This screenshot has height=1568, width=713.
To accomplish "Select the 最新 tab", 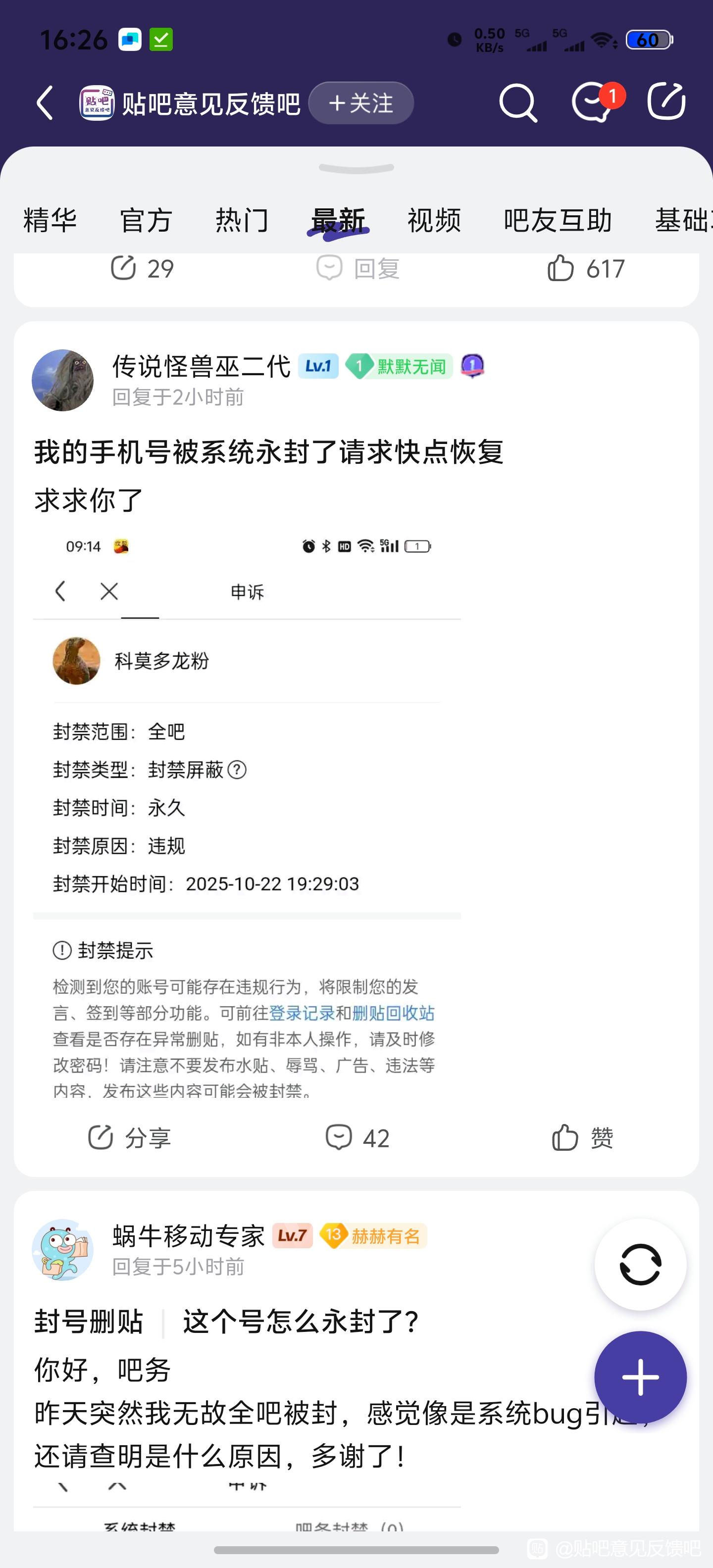I will (x=338, y=220).
